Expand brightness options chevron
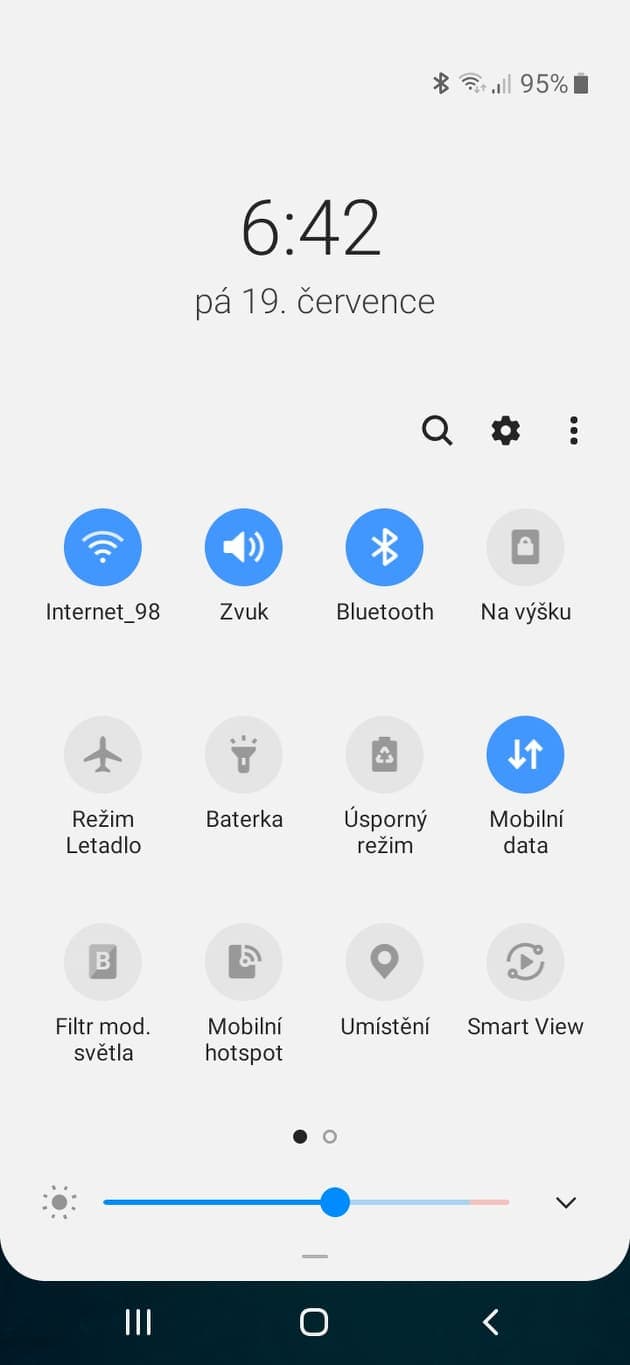 tap(566, 1202)
